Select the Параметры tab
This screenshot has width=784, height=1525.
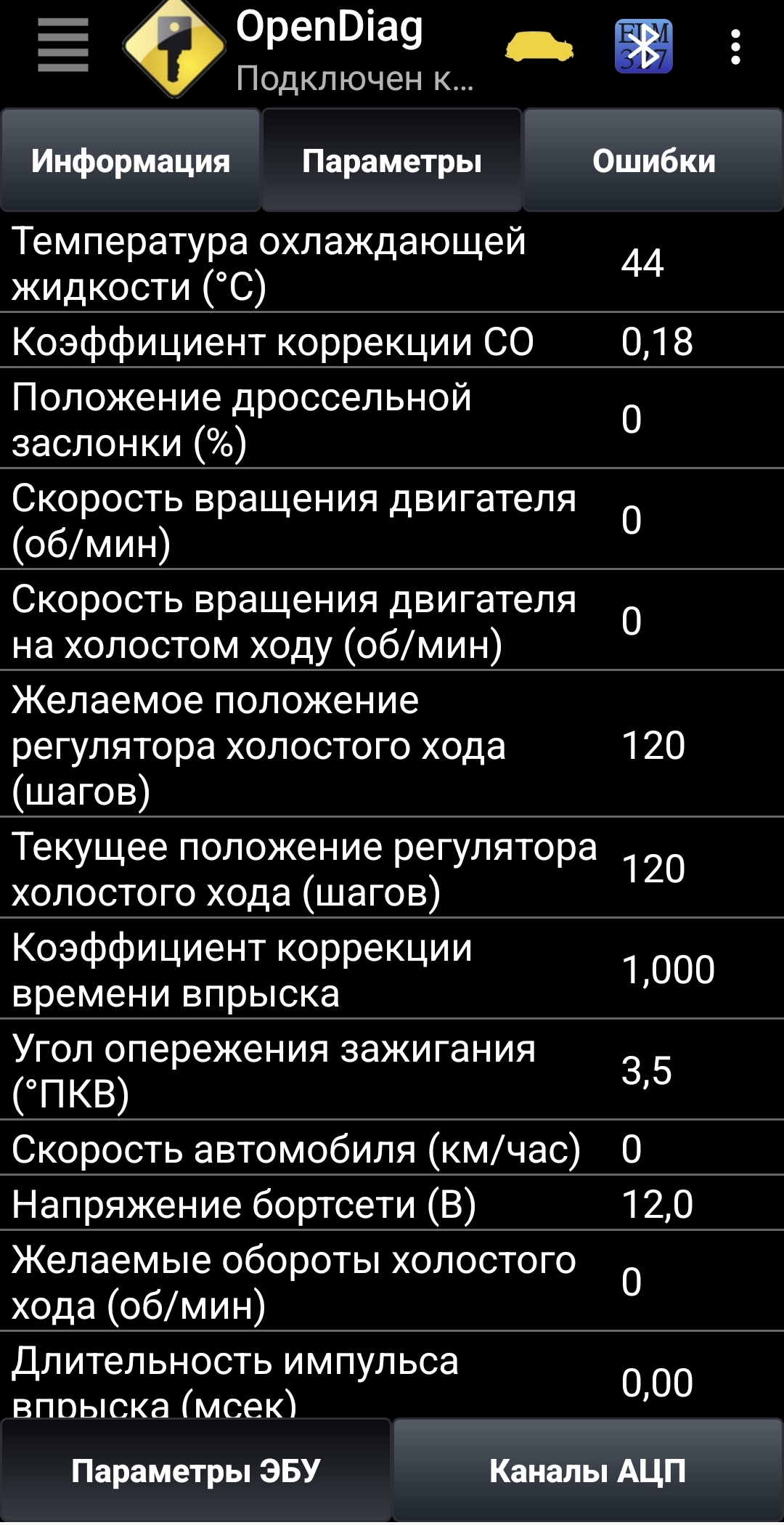(x=392, y=160)
